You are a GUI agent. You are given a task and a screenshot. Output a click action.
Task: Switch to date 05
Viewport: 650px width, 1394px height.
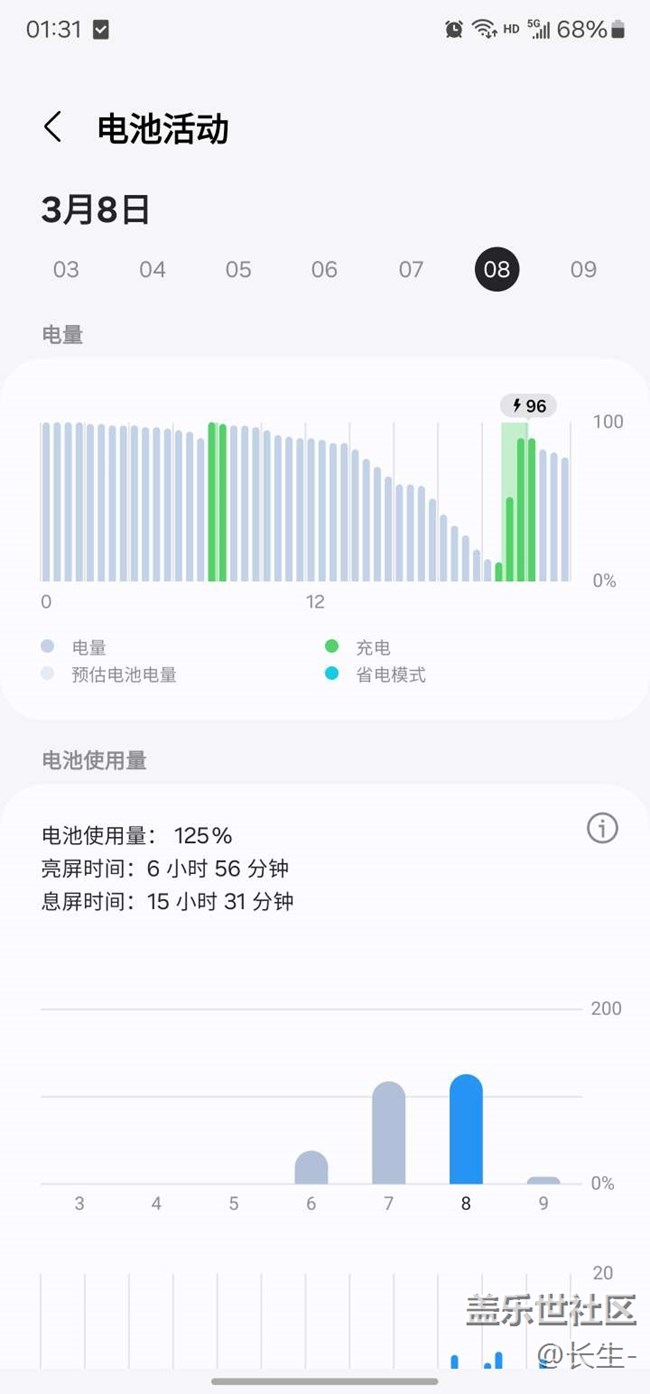tap(238, 269)
